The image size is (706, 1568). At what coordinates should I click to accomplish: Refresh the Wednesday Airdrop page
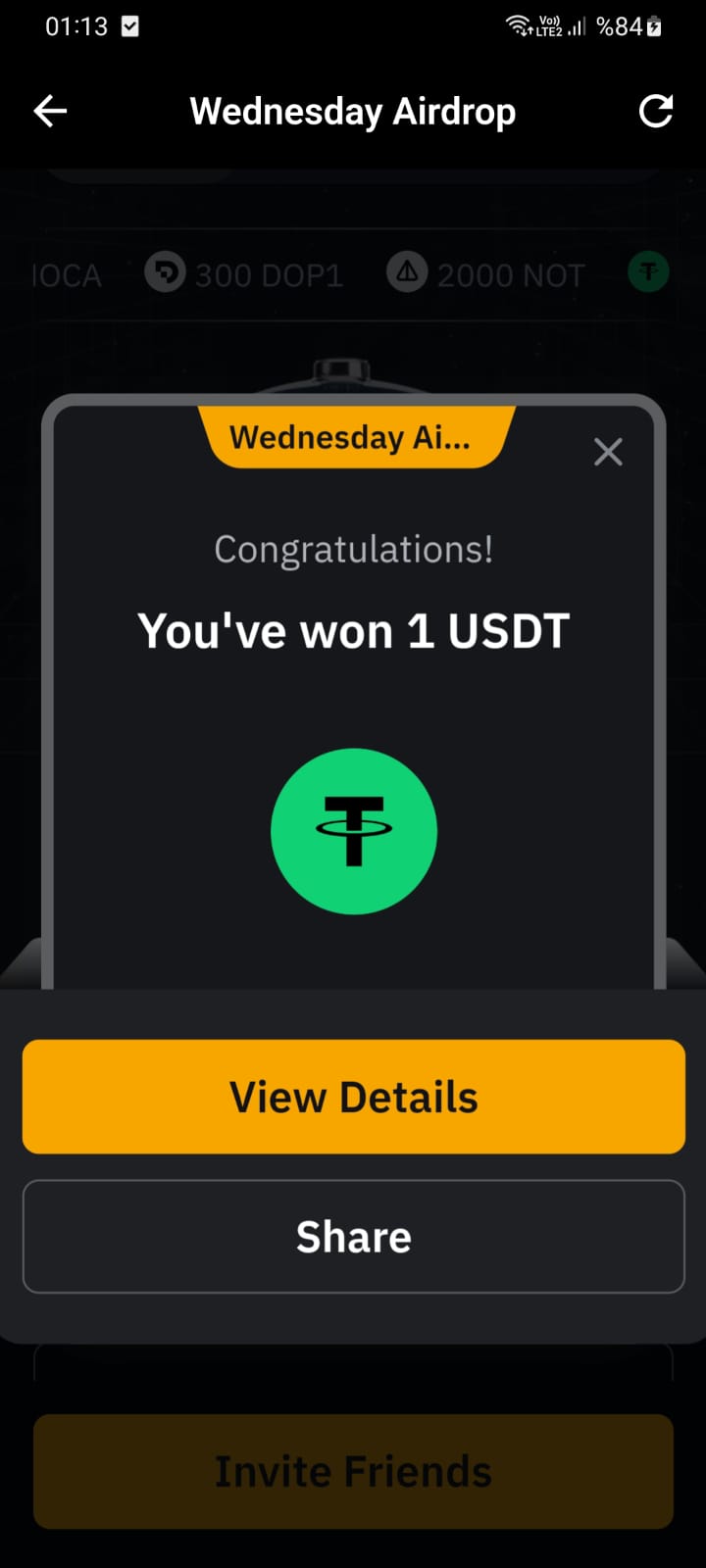[655, 112]
